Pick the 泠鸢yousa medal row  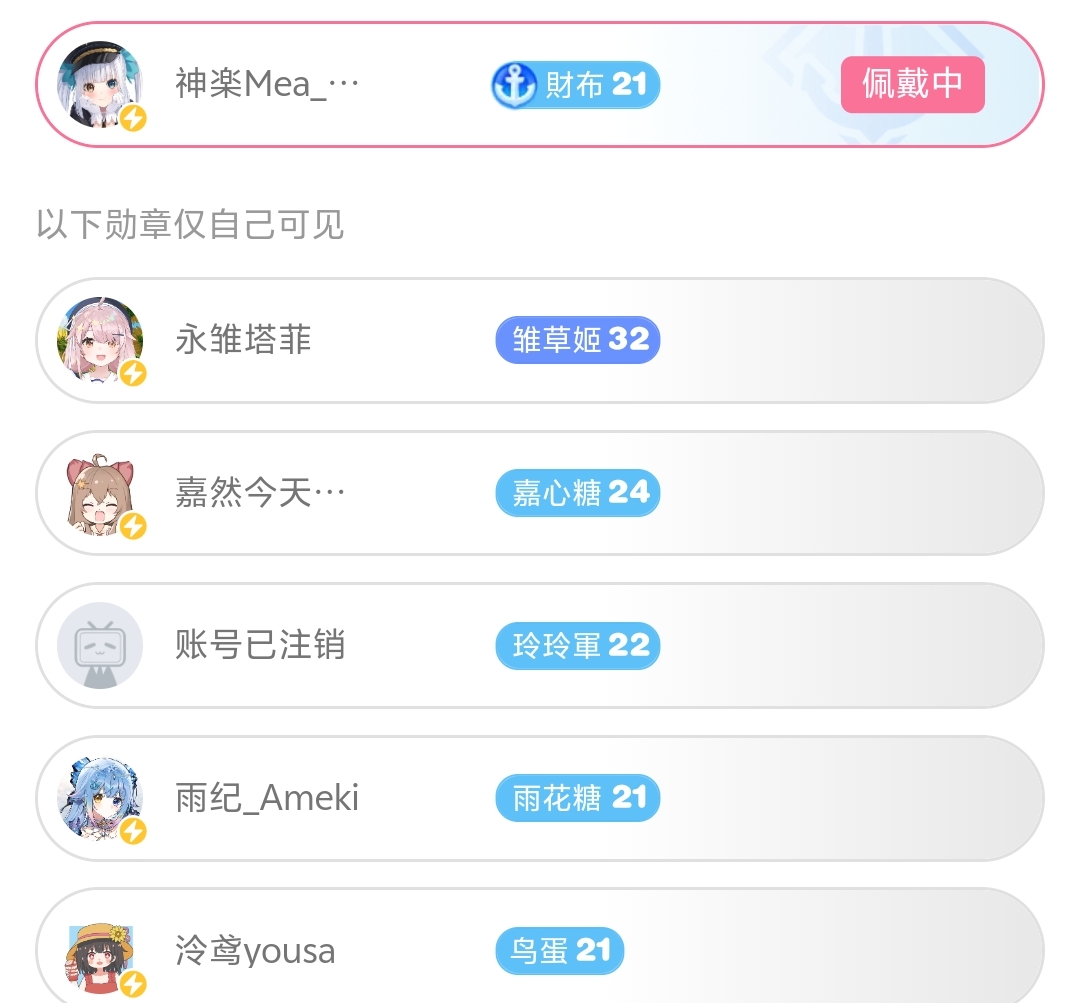pyautogui.click(x=539, y=948)
